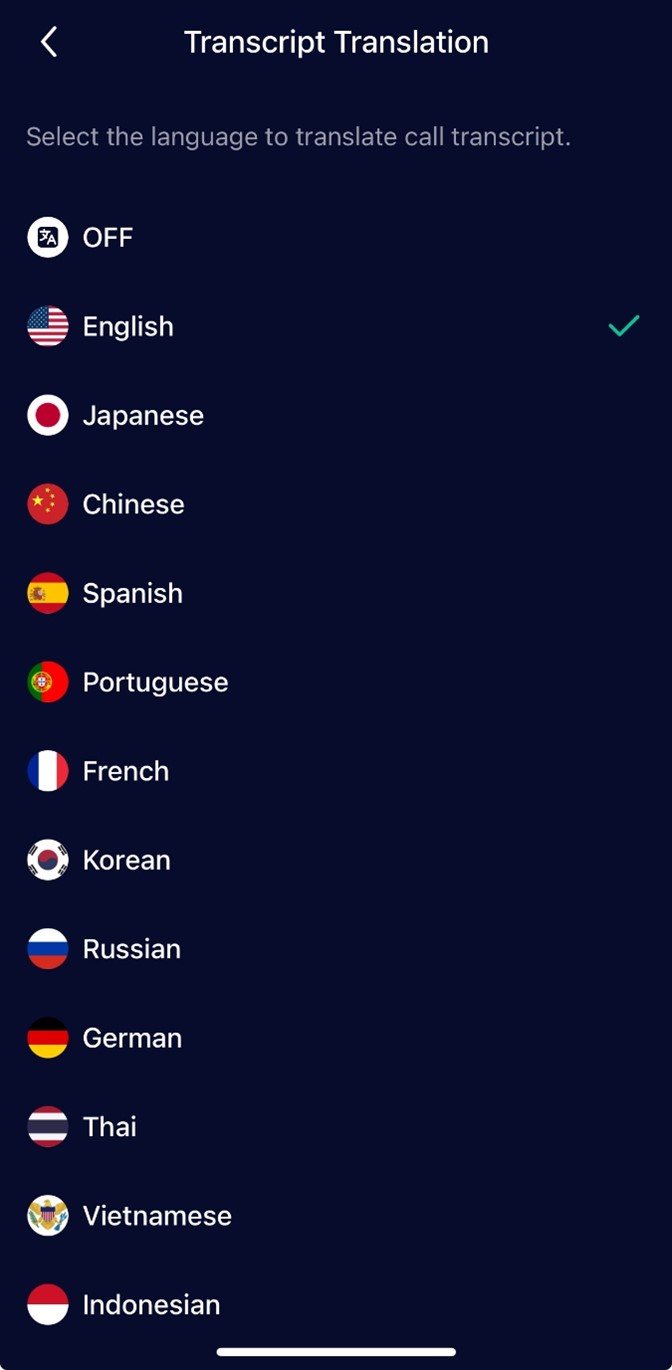Viewport: 672px width, 1370px height.
Task: Select English as translation language
Action: [x=128, y=327]
